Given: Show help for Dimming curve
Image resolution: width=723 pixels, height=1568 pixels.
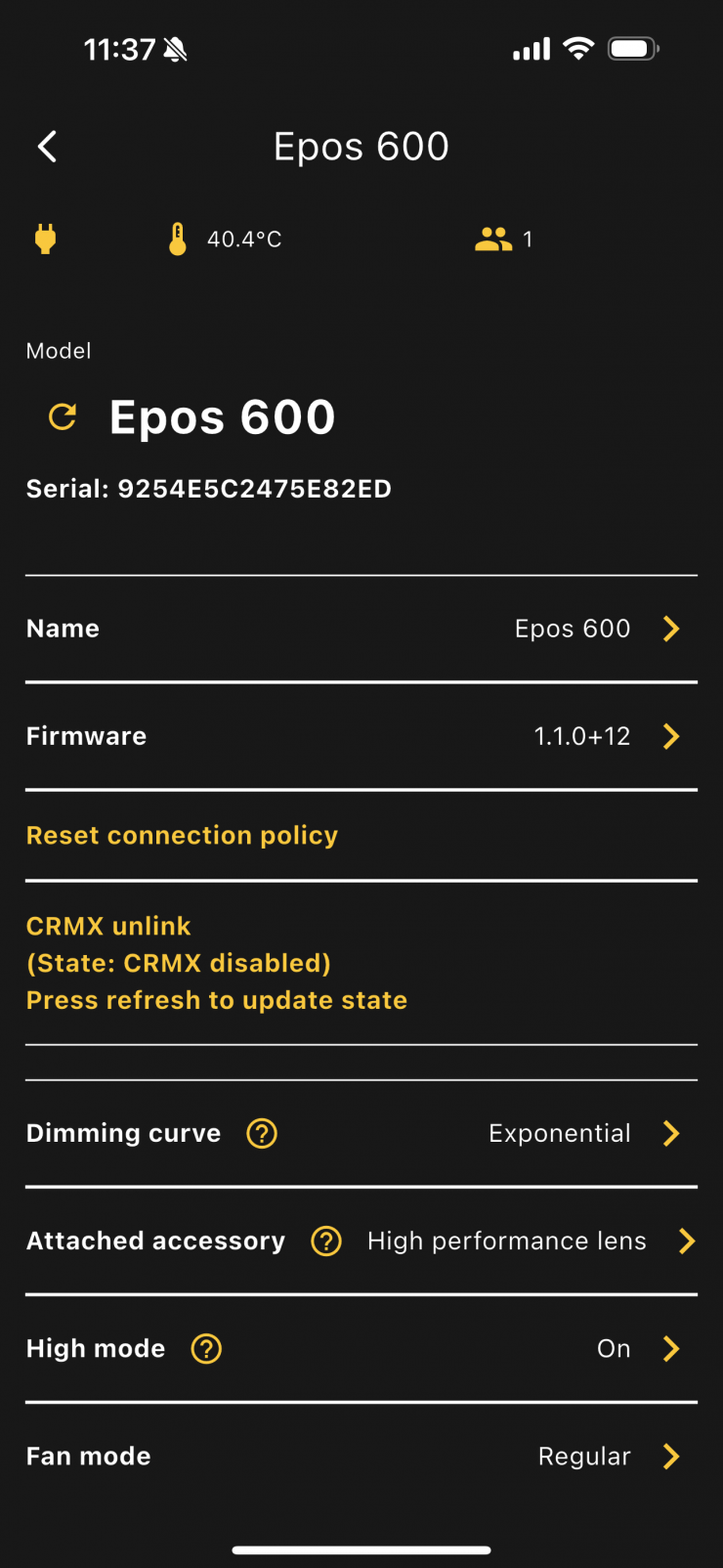Looking at the screenshot, I should 262,1133.
